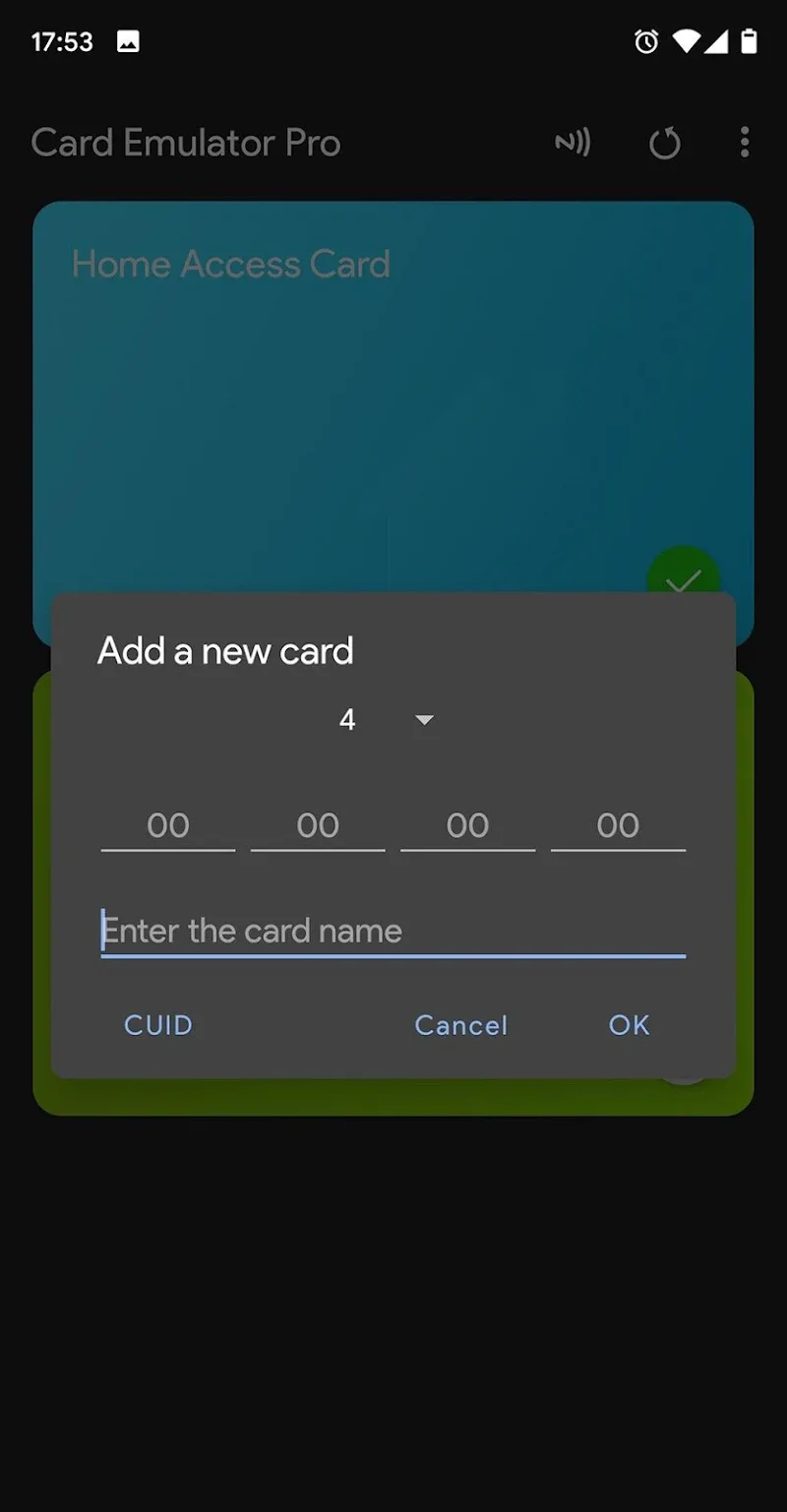Click the alarm clock status bar icon
This screenshot has width=787, height=1512.
click(x=646, y=41)
